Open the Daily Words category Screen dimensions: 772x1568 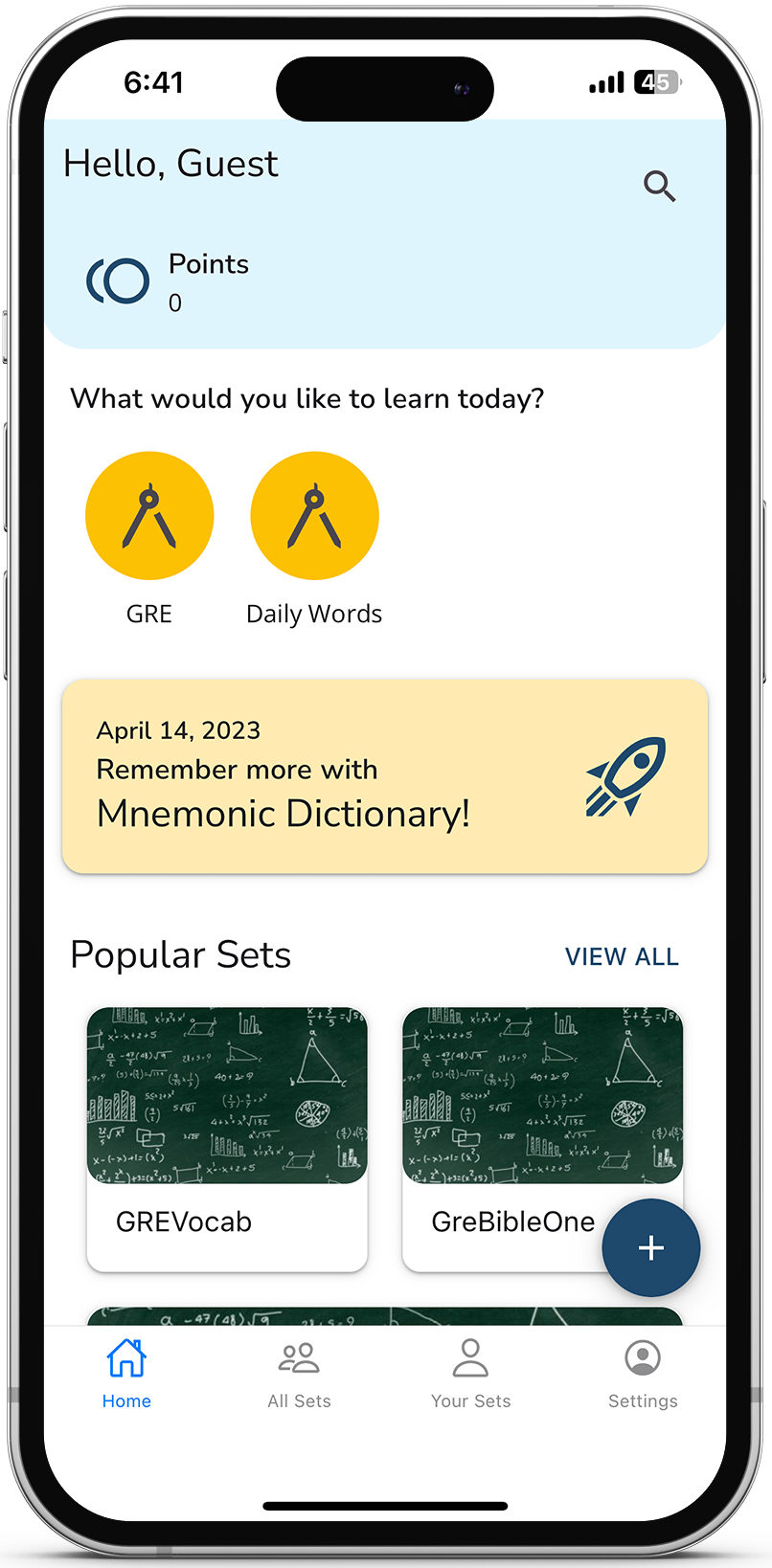(x=314, y=516)
